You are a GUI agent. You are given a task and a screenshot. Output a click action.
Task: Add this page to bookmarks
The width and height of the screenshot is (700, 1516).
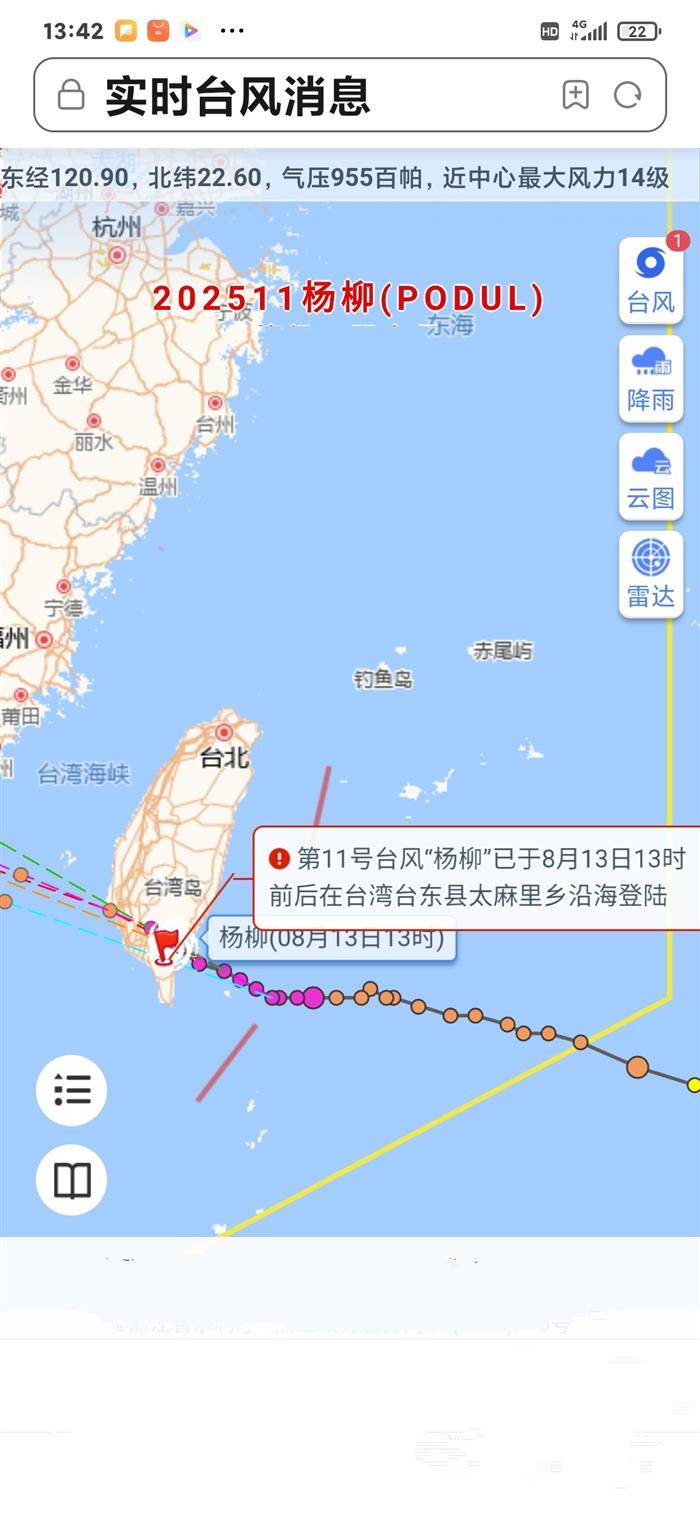pos(575,96)
